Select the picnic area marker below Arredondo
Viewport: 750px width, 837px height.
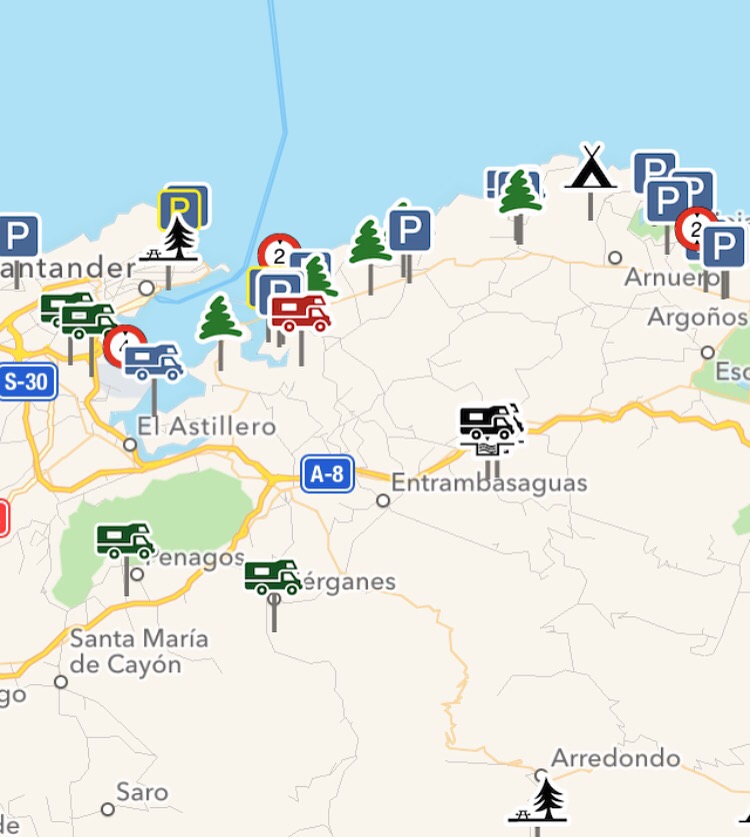click(x=539, y=801)
